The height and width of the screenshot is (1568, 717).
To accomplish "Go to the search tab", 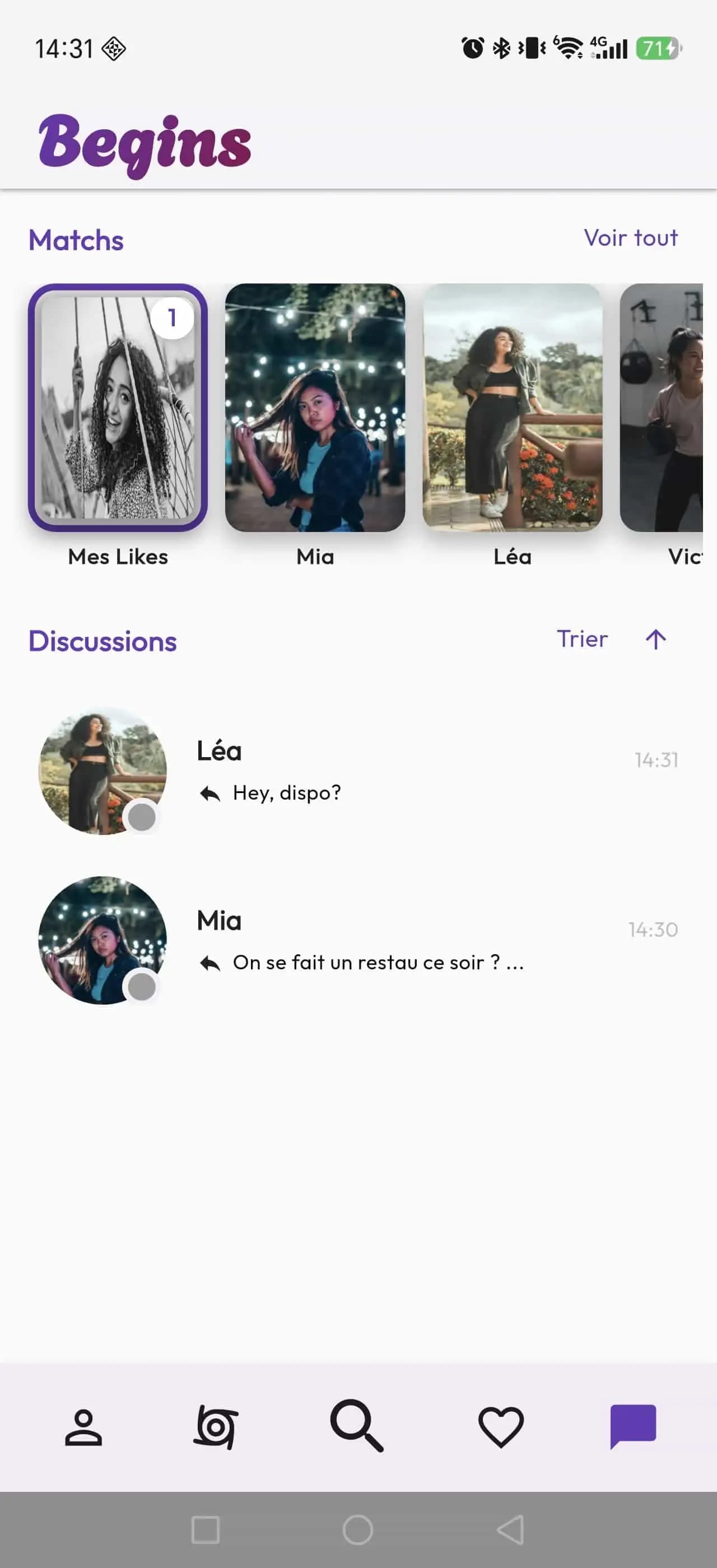I will (x=357, y=1426).
